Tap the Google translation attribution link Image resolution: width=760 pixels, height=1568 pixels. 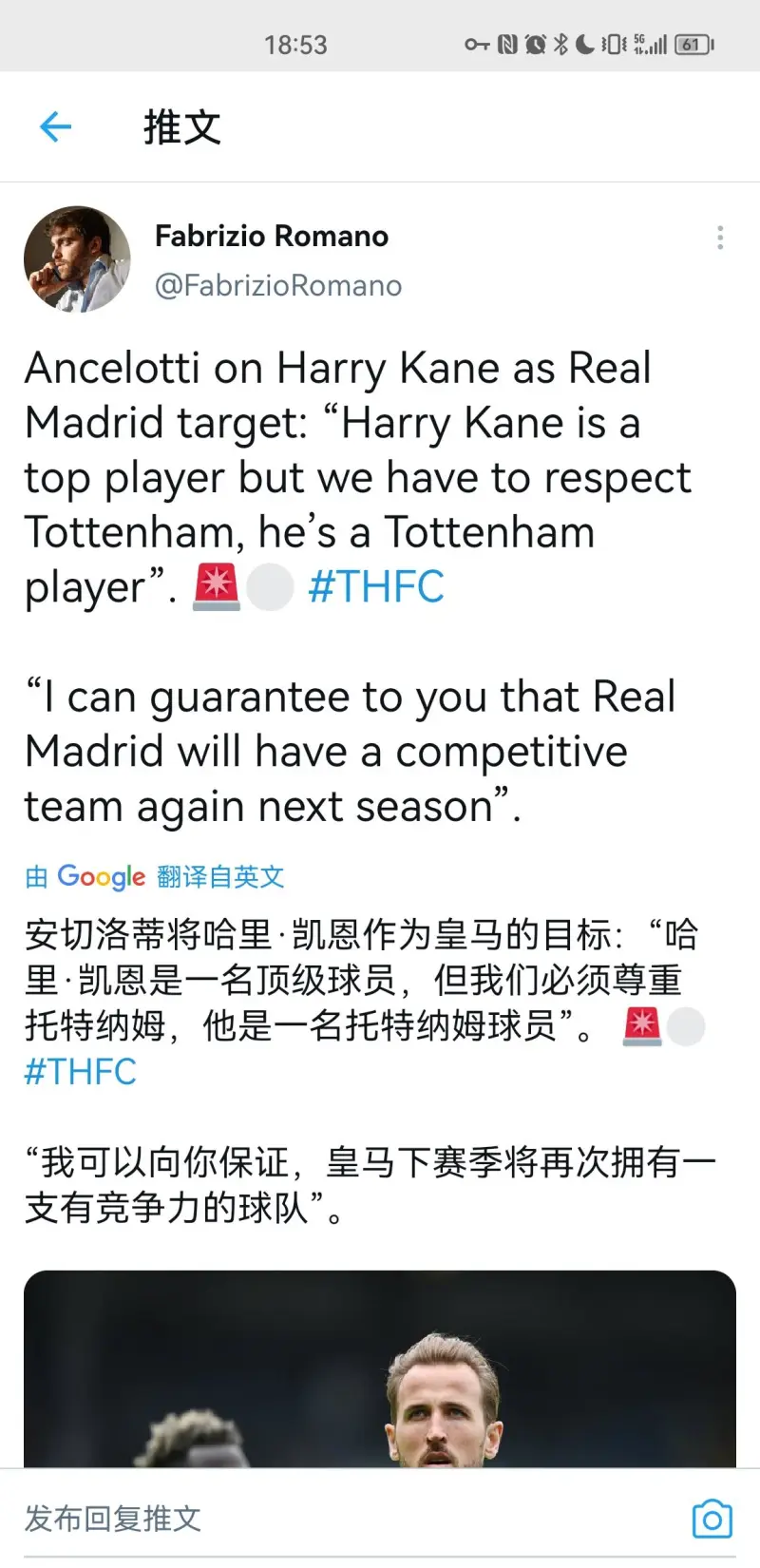[x=155, y=876]
